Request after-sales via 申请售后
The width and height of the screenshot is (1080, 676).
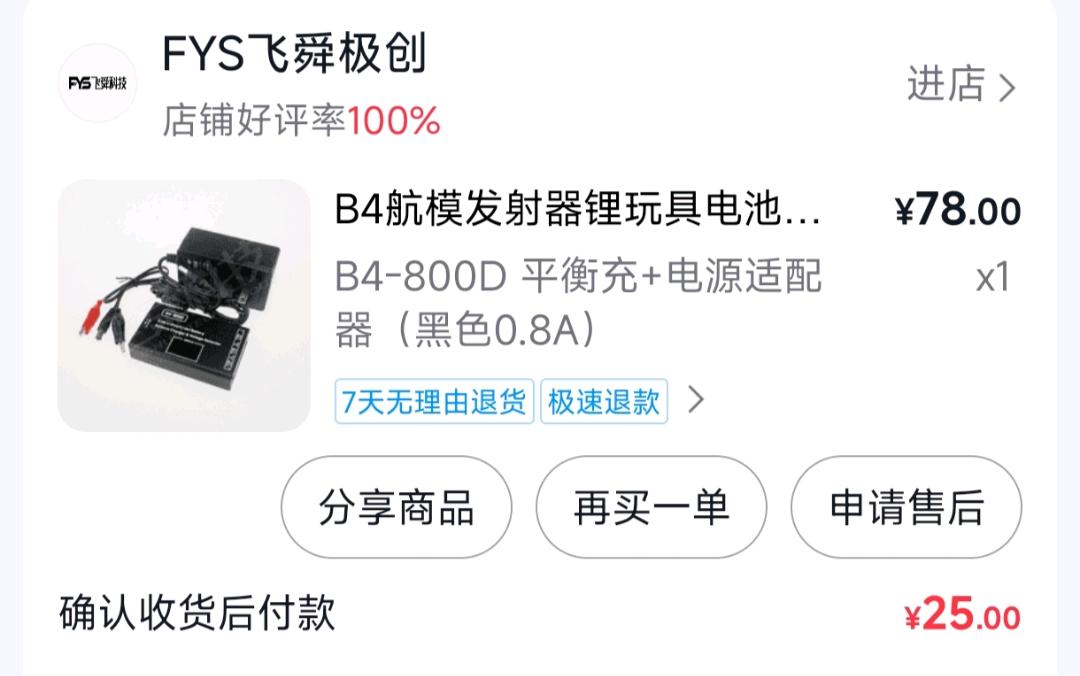906,509
